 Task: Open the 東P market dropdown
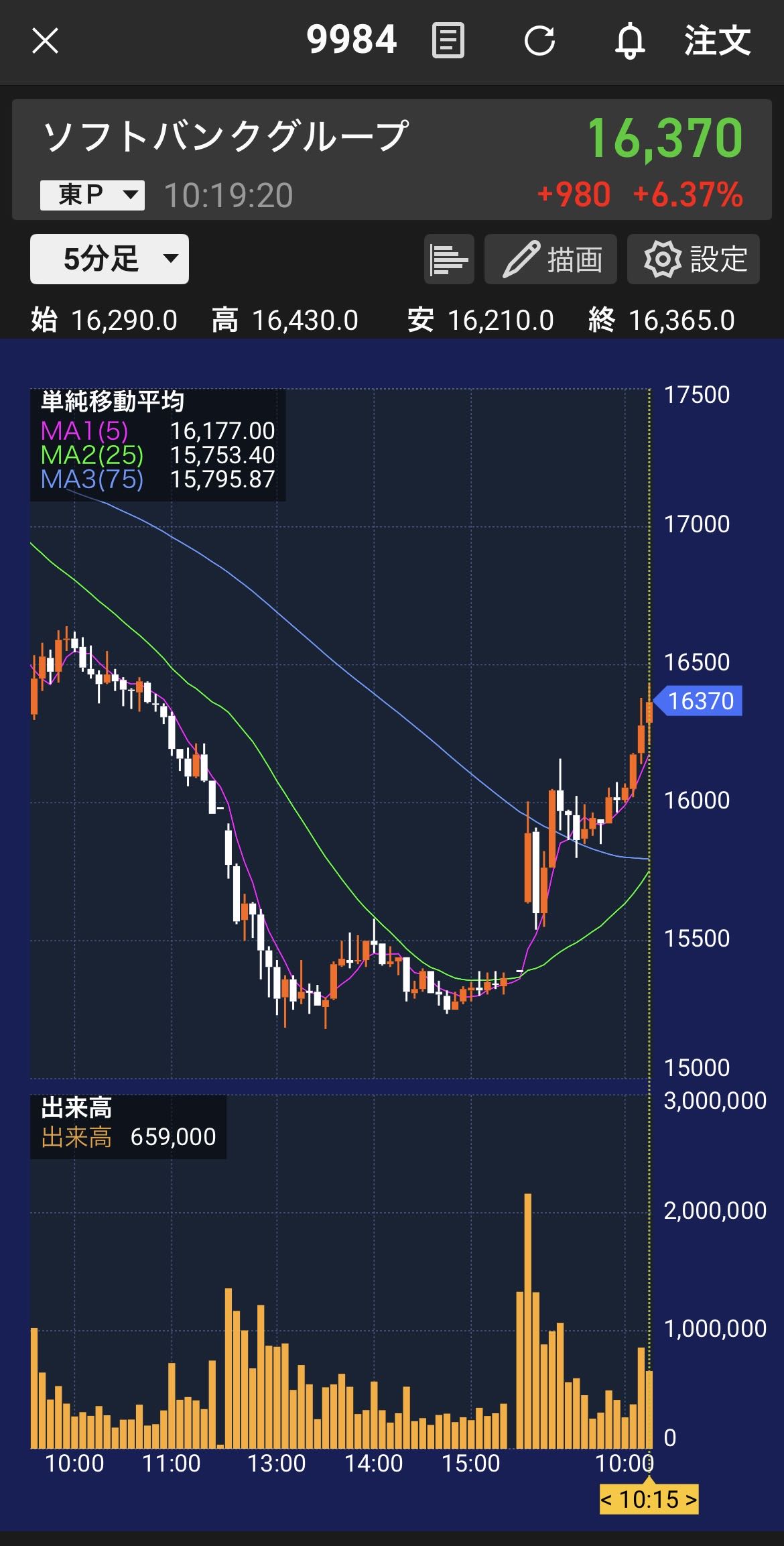click(92, 195)
